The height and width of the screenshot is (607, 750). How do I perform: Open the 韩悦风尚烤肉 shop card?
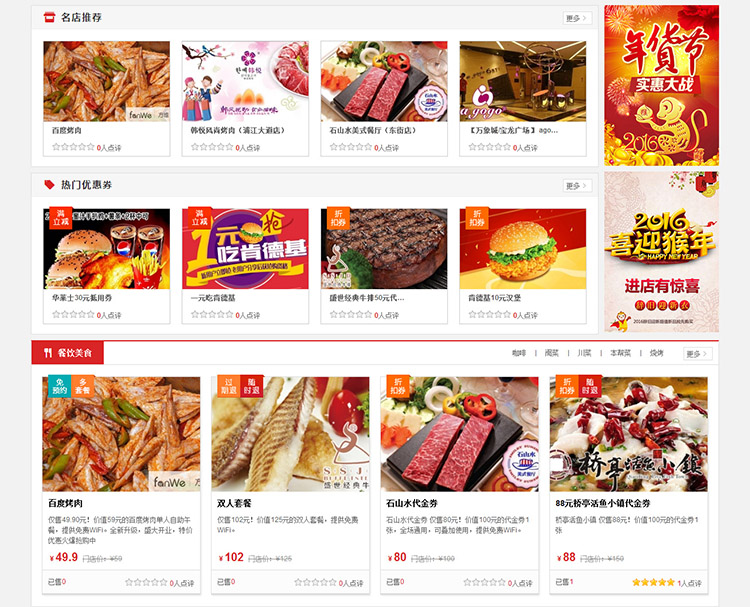245,95
